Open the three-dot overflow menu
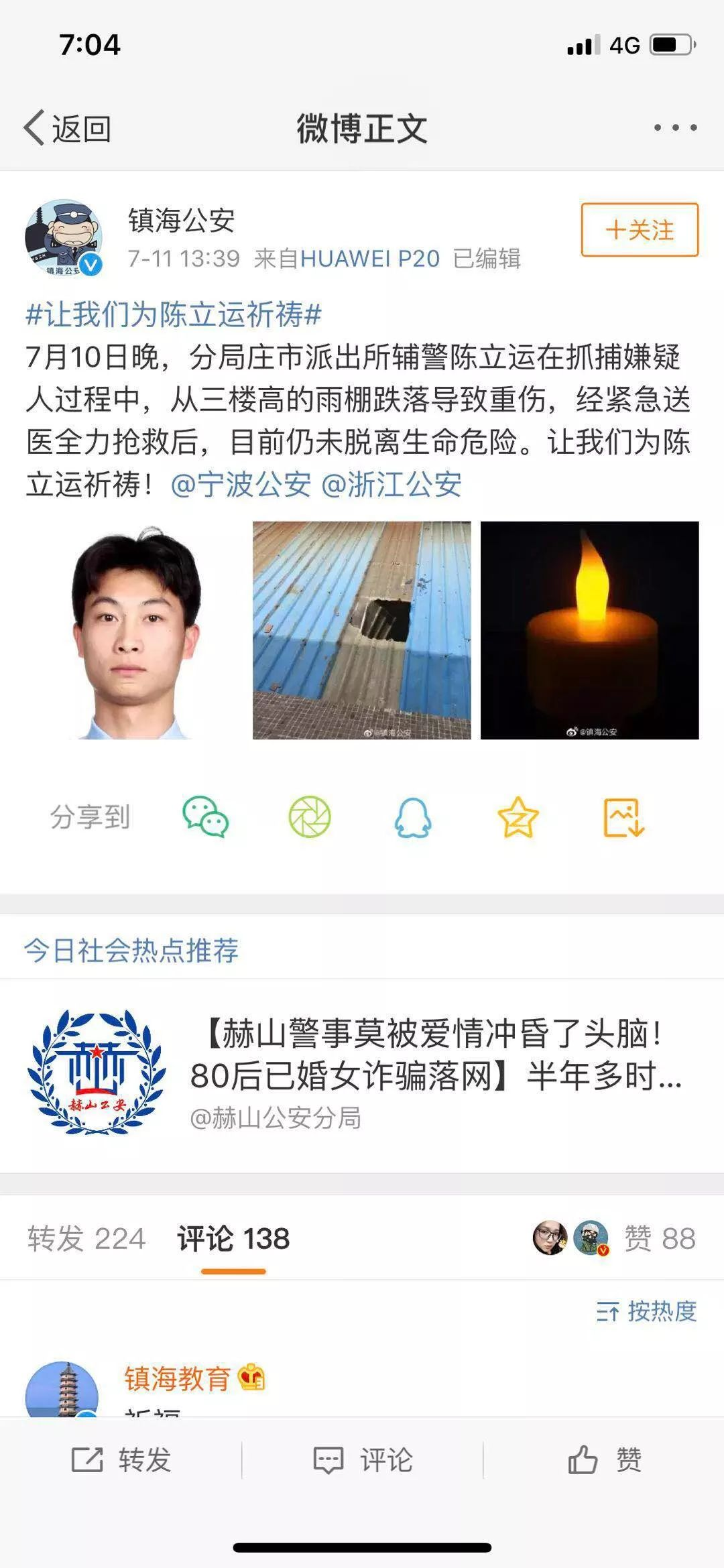 click(x=675, y=127)
